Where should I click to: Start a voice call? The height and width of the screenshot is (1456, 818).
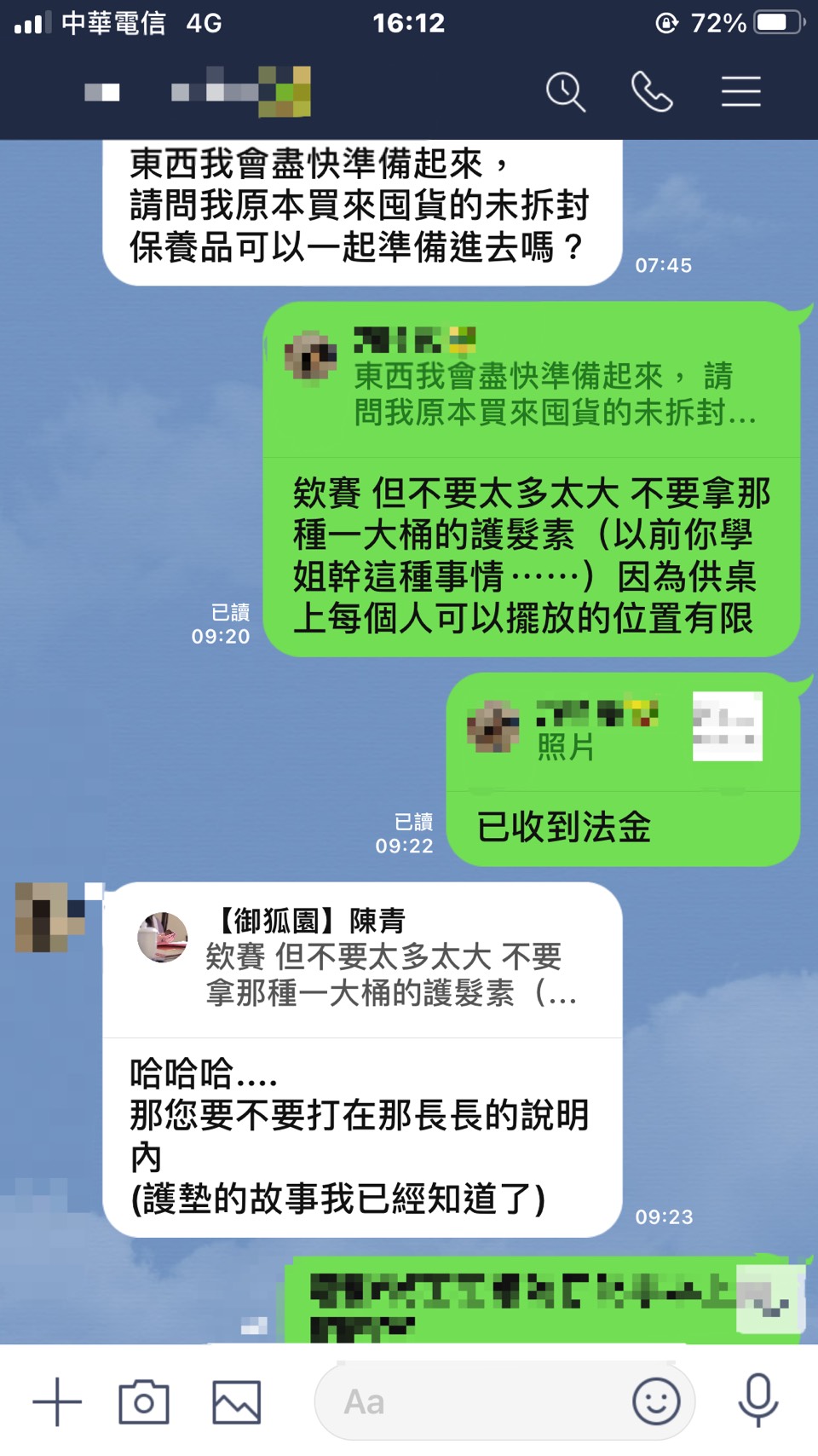coord(652,92)
